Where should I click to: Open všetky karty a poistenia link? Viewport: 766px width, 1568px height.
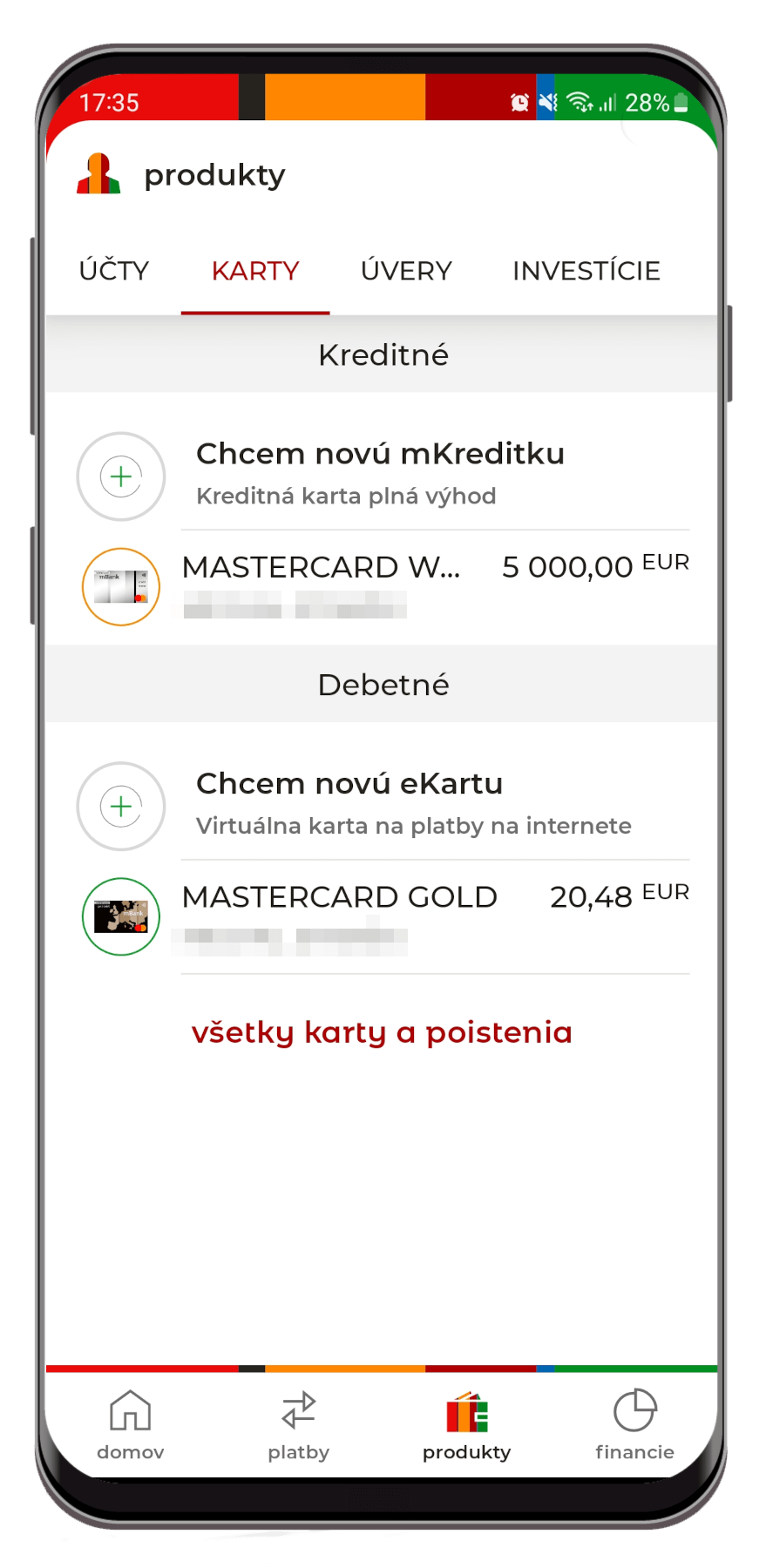(382, 1032)
